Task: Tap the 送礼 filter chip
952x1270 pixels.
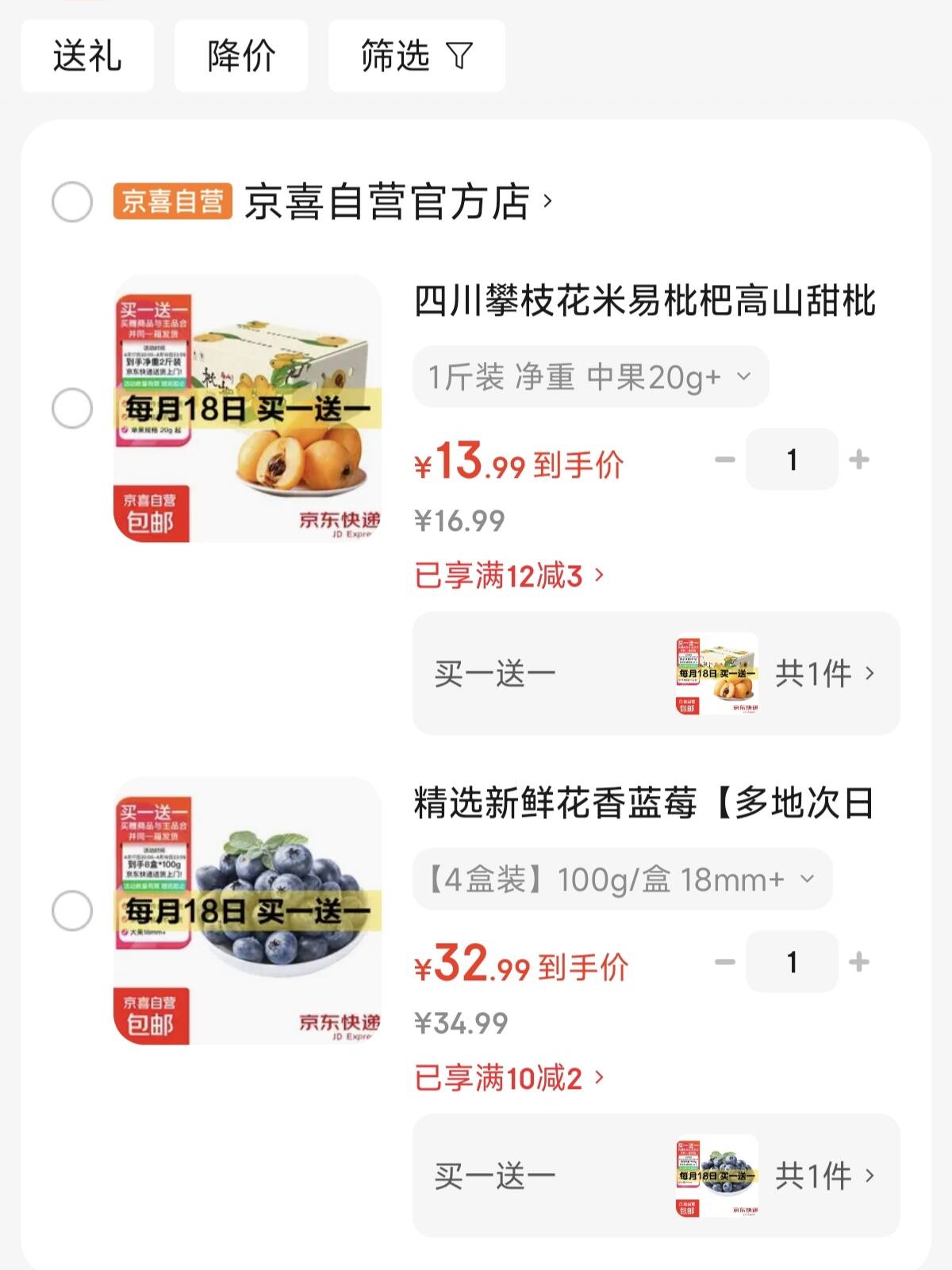Action: click(x=87, y=56)
